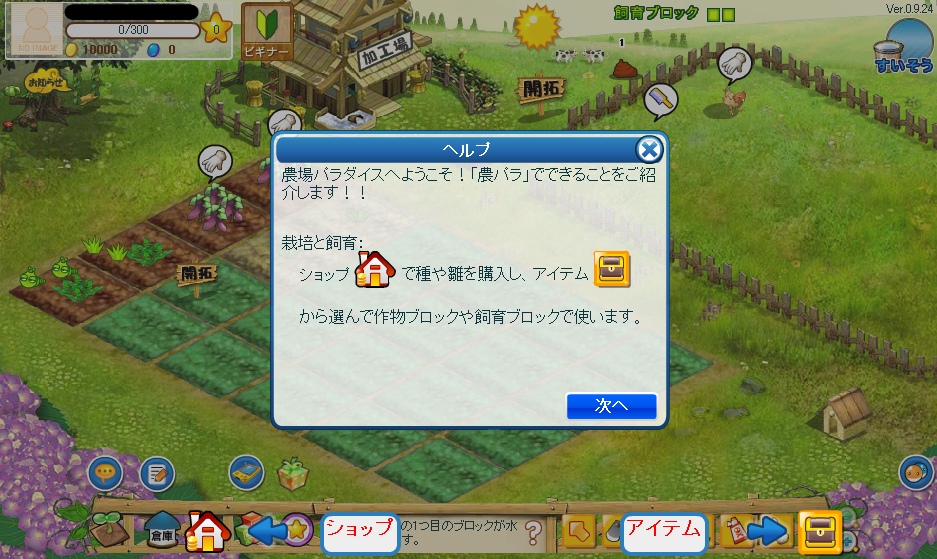Open the お知らせ notice sign
937x559 pixels.
45,83
